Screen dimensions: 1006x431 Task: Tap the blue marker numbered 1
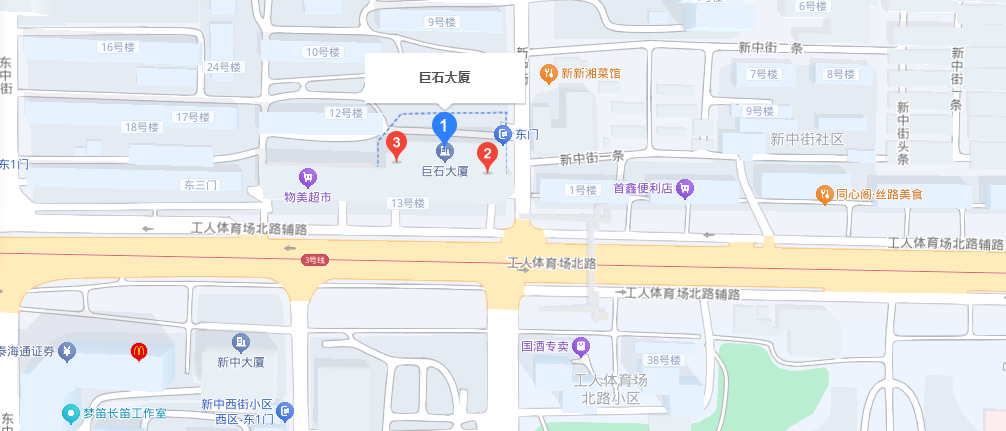click(x=444, y=126)
